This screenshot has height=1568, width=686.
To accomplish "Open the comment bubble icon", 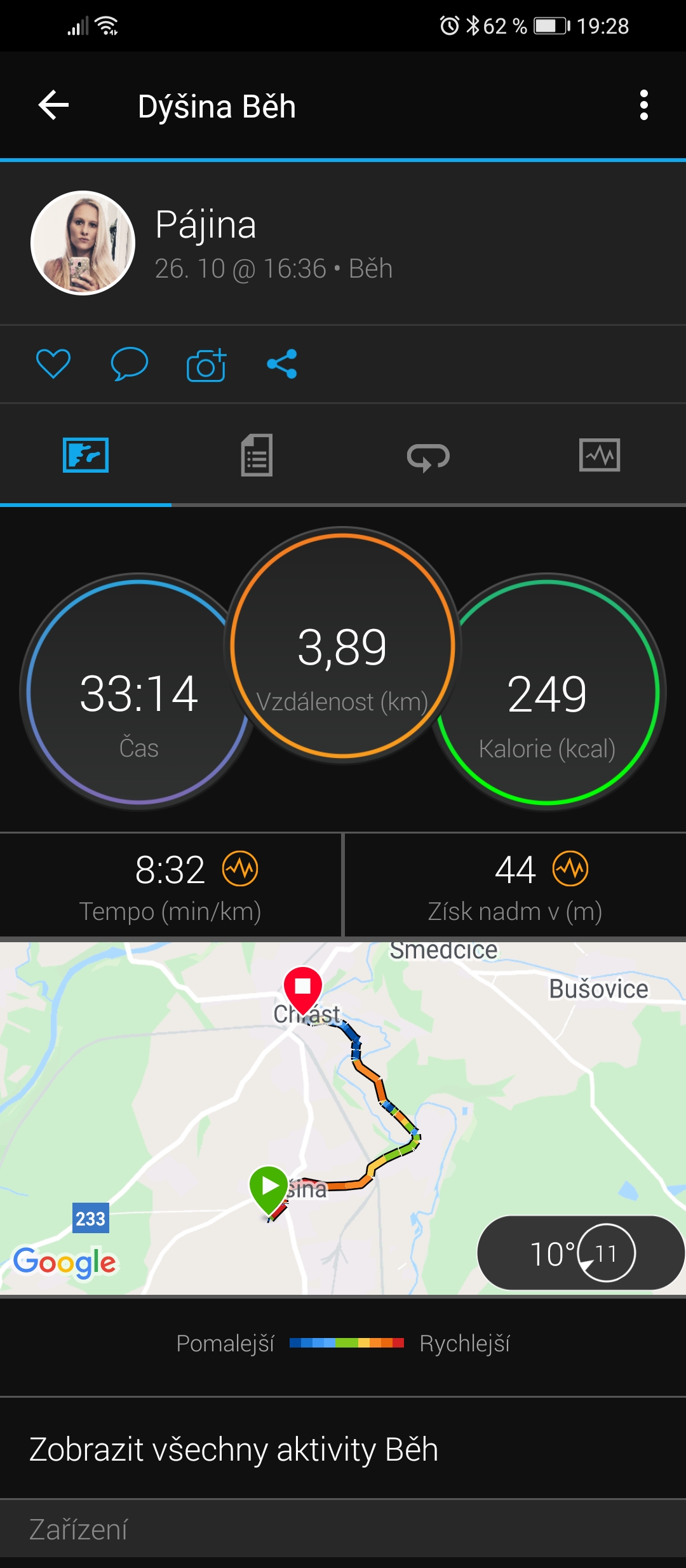I will (x=129, y=364).
